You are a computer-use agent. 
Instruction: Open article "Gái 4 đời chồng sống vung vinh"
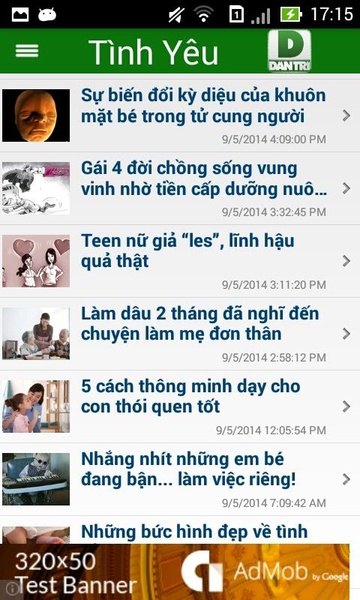[x=180, y=188]
